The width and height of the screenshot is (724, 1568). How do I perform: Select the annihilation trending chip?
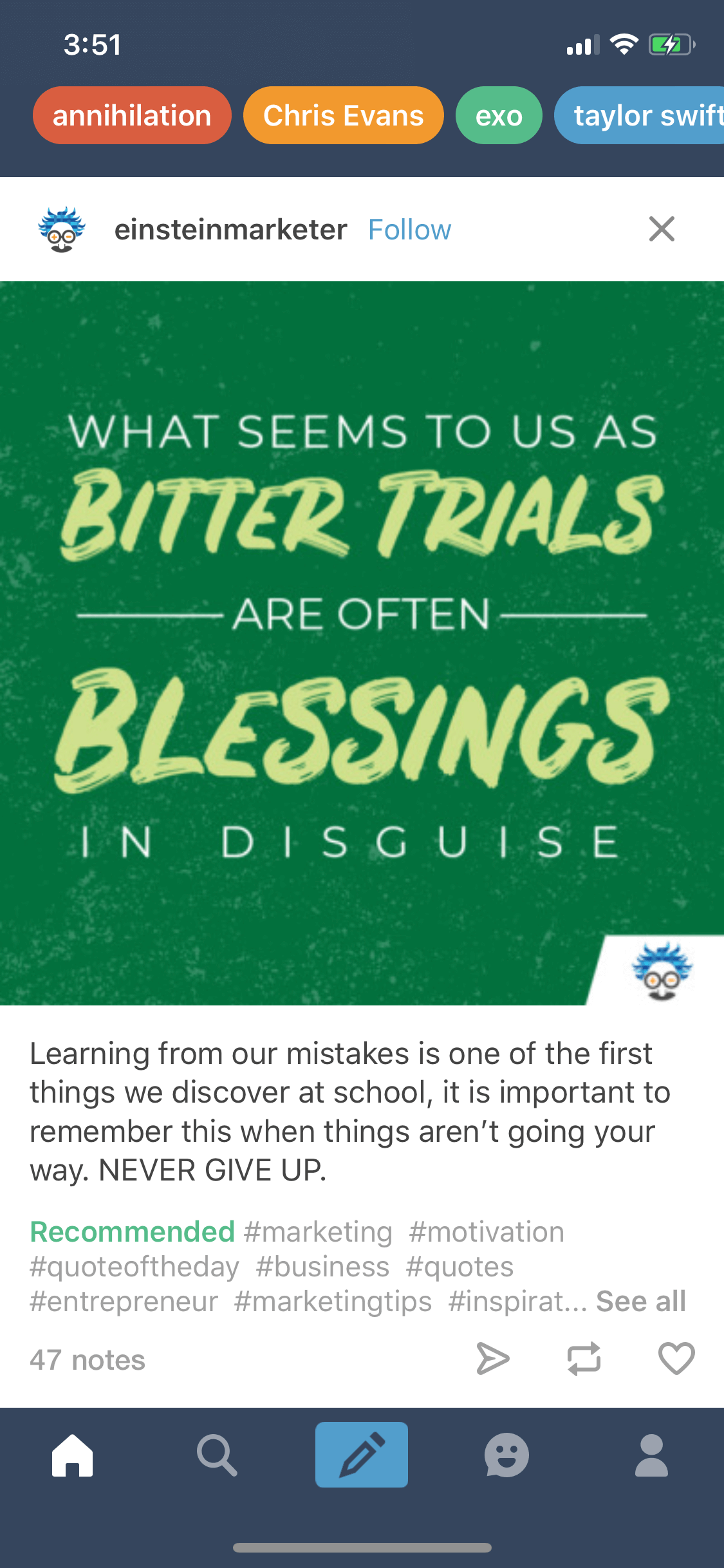click(x=132, y=115)
